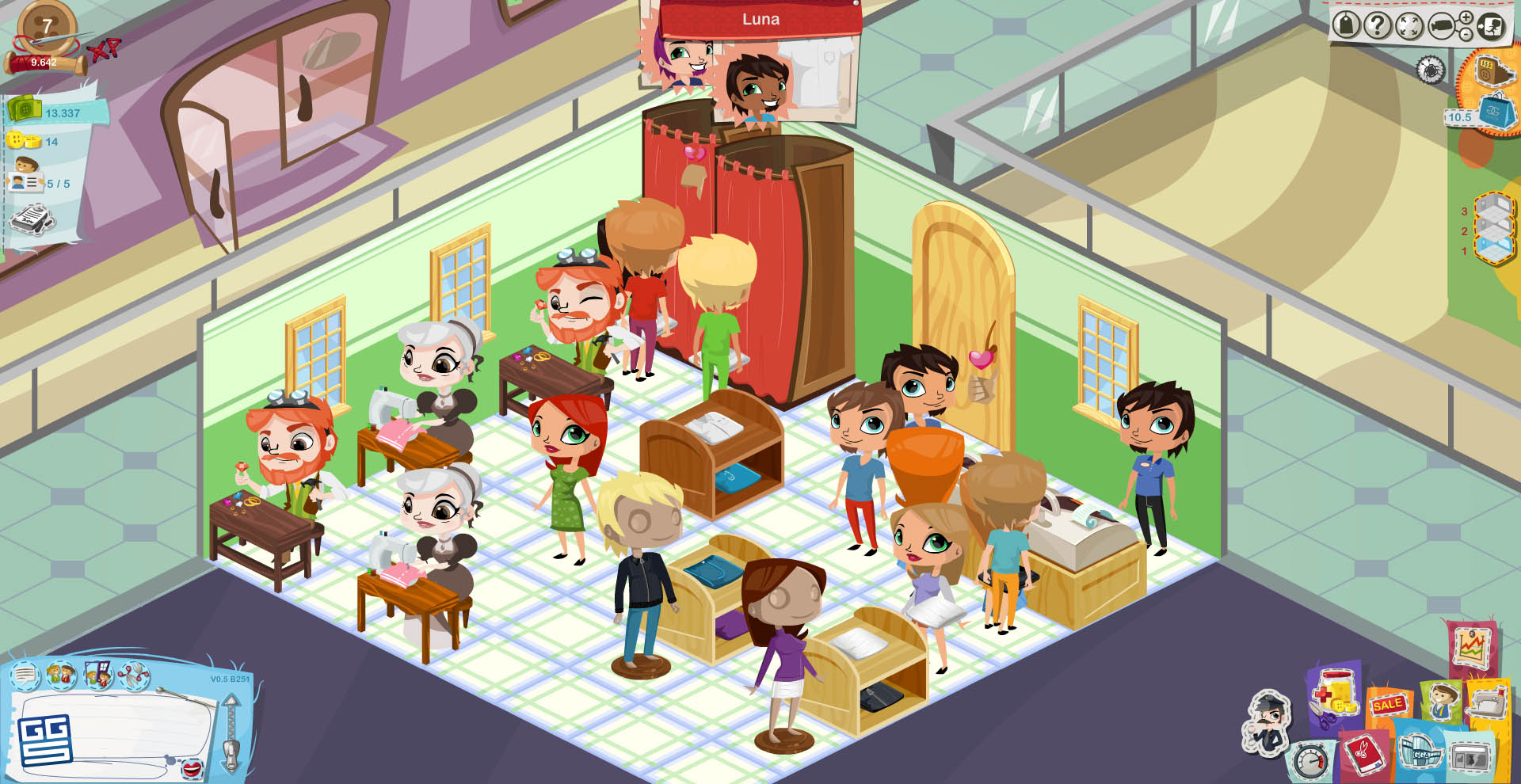1521x784 pixels.
Task: Zoom out with the camera minus button
Action: pyautogui.click(x=1466, y=34)
